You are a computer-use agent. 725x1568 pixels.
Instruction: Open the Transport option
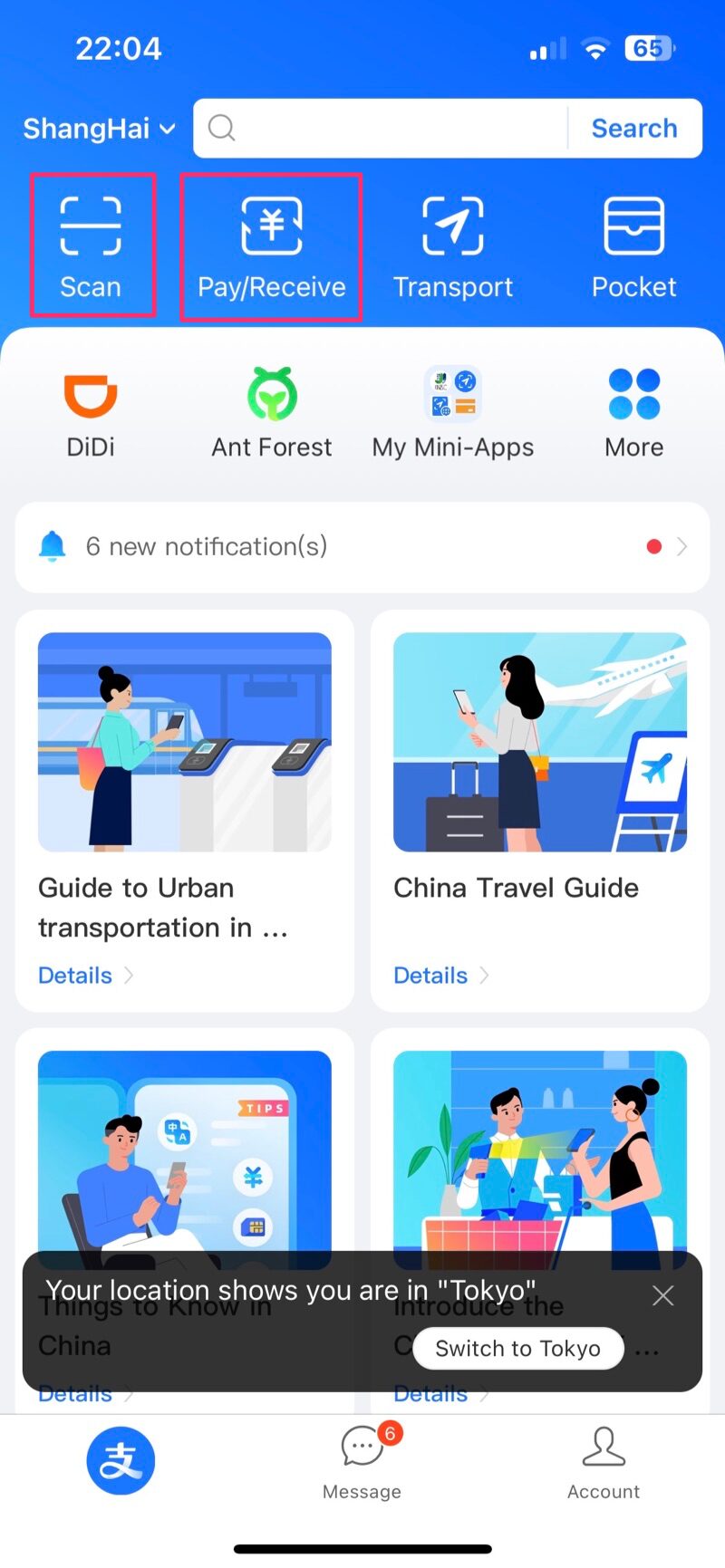coord(452,246)
